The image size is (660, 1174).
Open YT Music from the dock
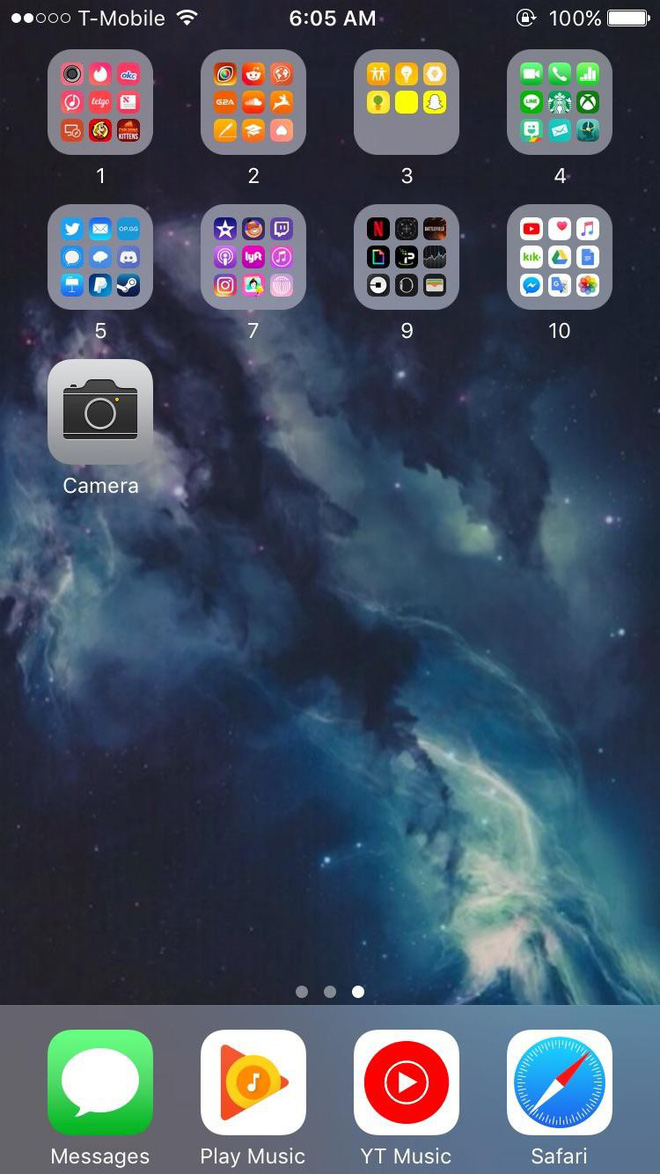pos(406,1082)
